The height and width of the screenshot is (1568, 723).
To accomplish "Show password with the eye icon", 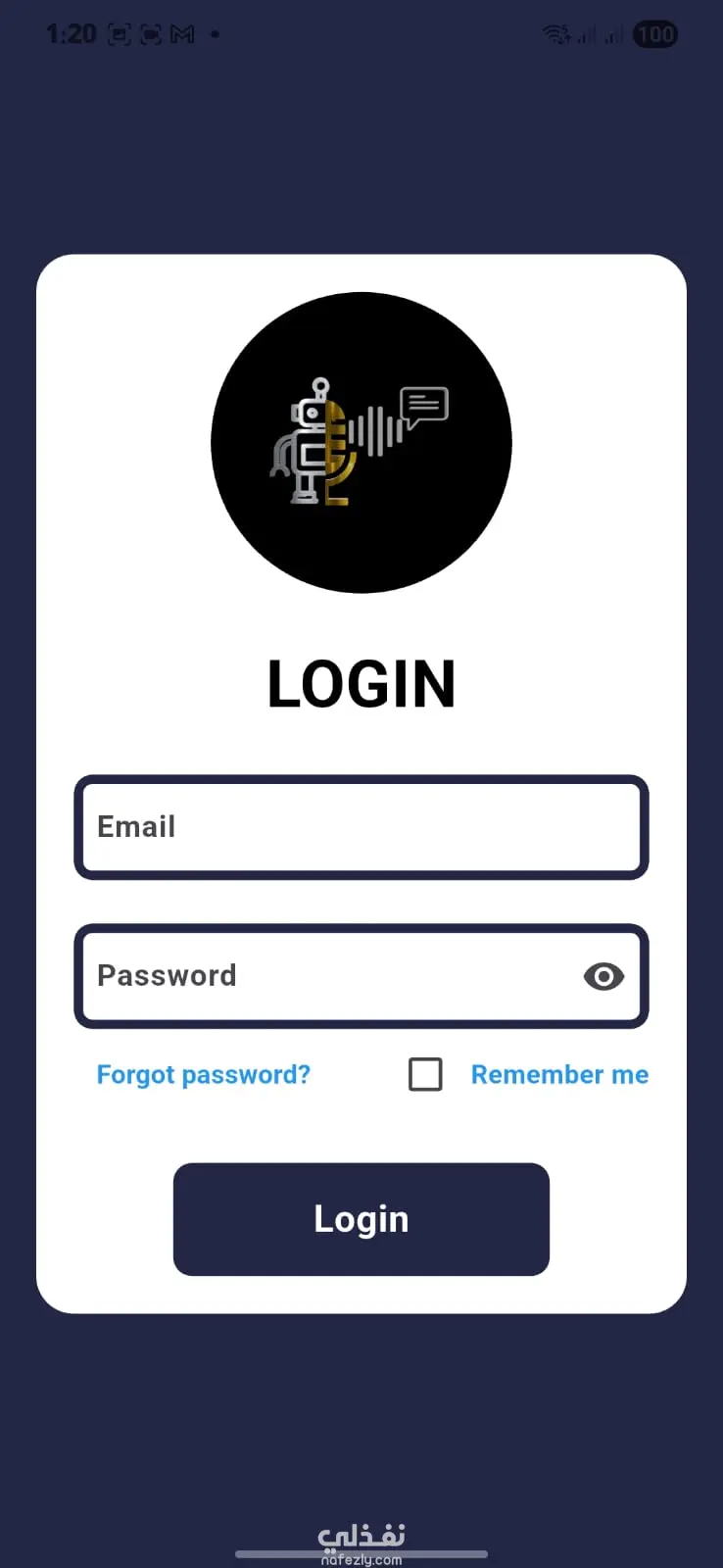I will [x=603, y=976].
